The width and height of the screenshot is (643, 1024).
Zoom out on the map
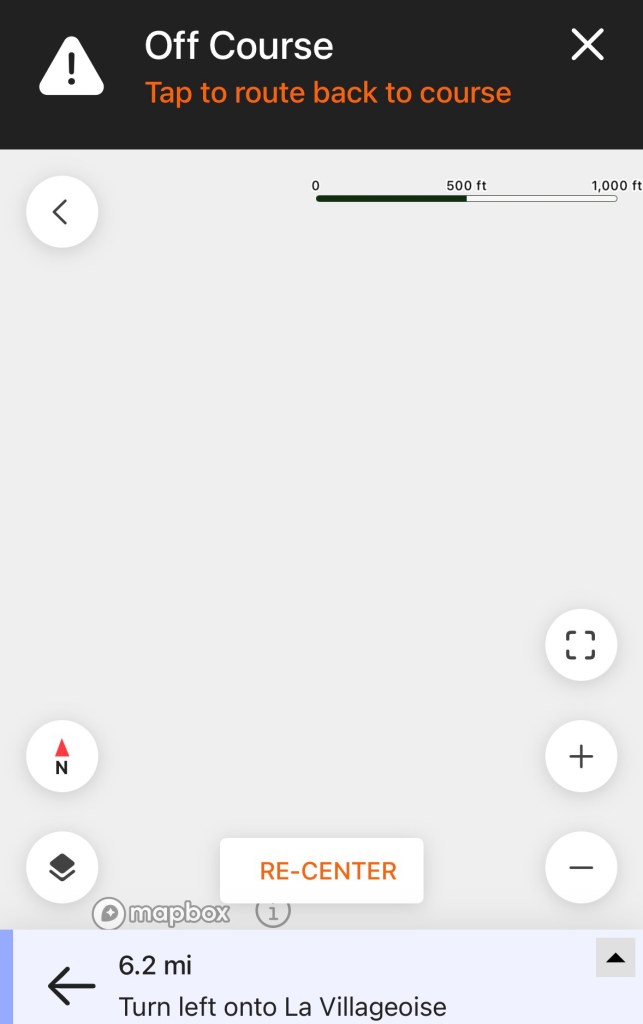point(580,867)
